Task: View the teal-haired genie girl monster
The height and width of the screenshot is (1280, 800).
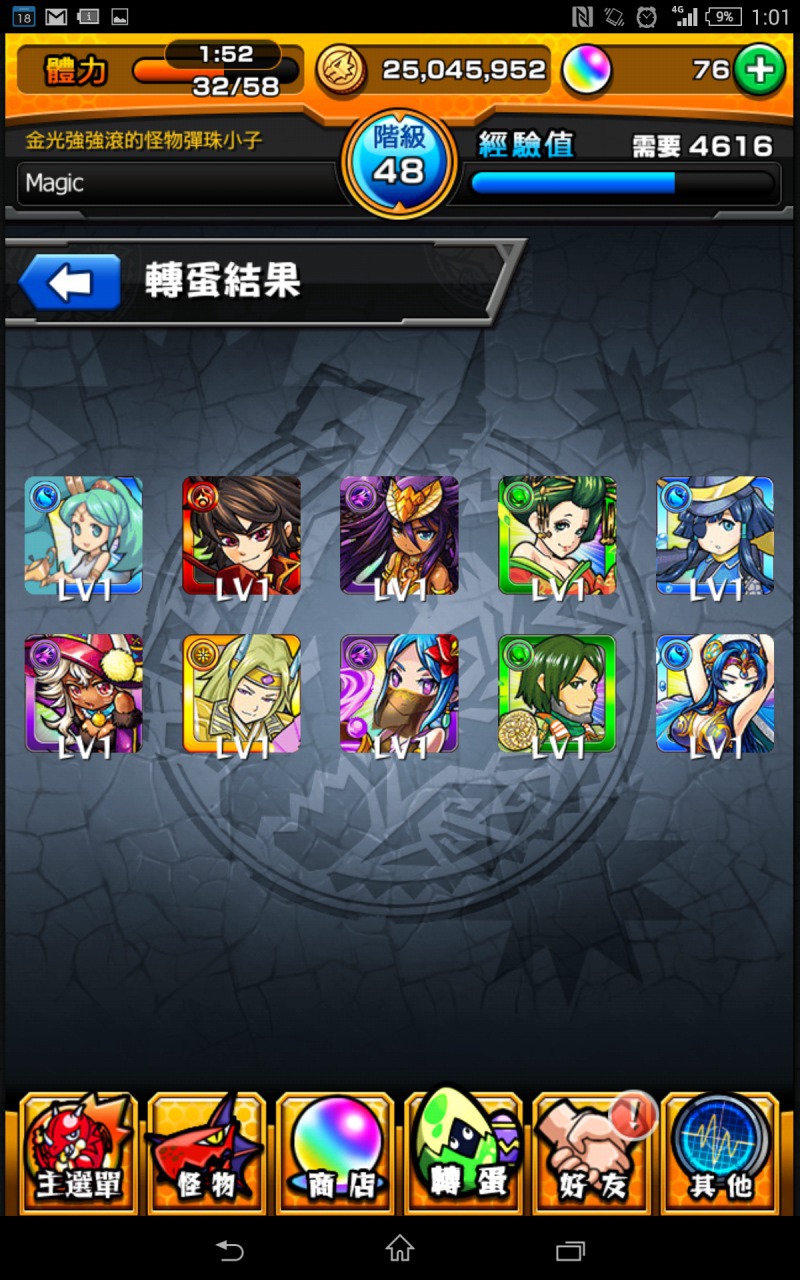Action: click(84, 536)
